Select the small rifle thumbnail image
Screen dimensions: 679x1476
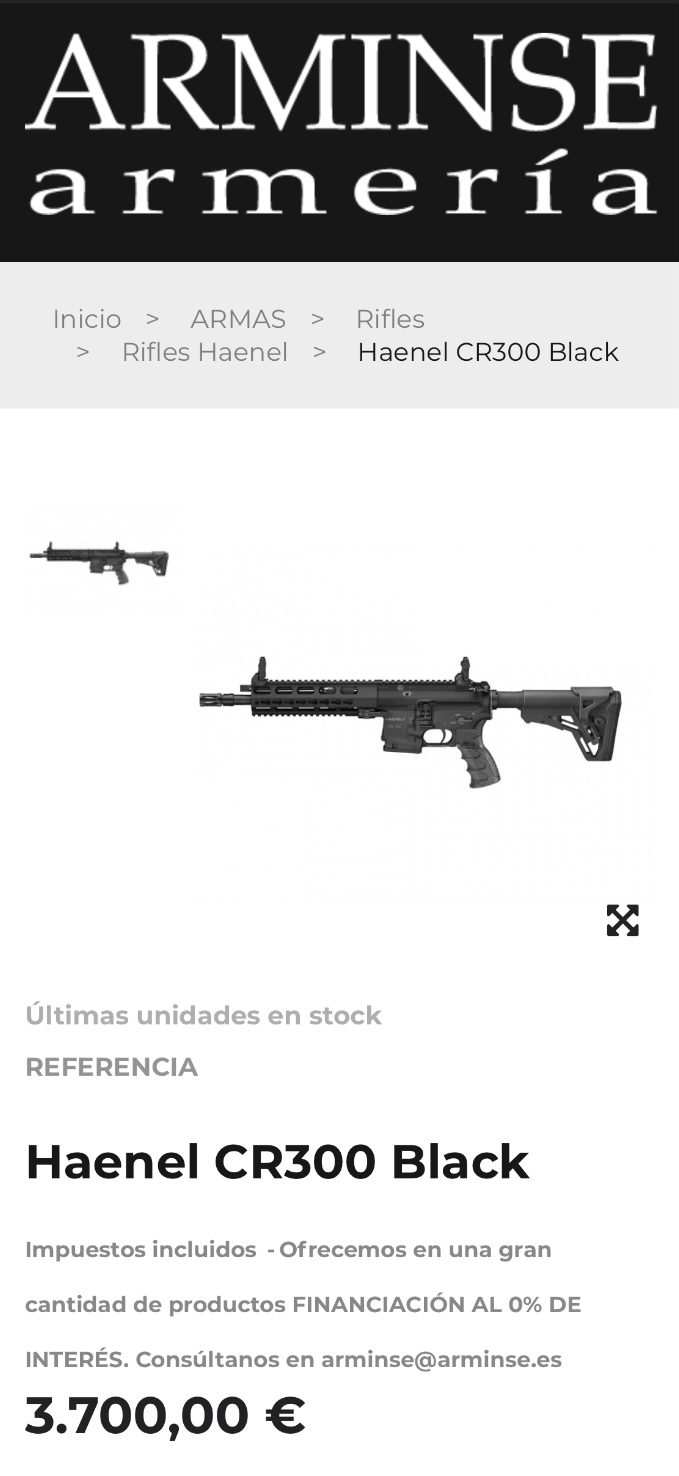[99, 562]
